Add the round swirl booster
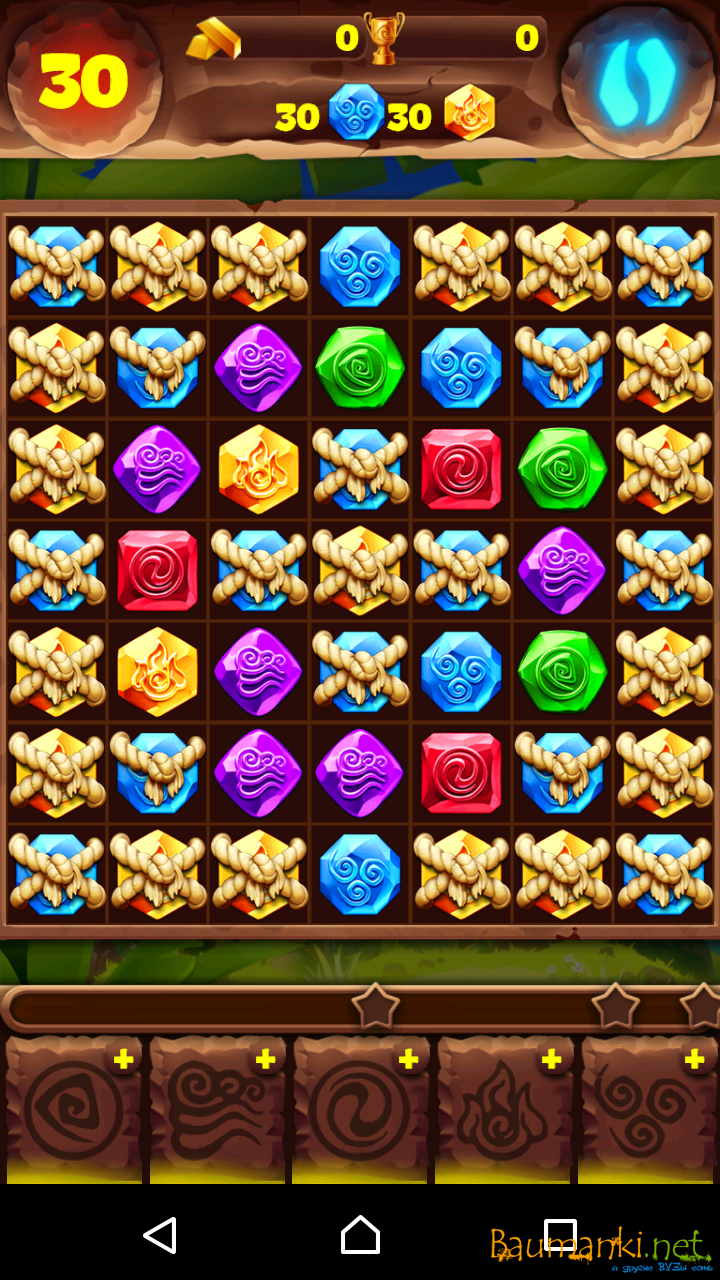This screenshot has height=1280, width=720. [409, 1060]
